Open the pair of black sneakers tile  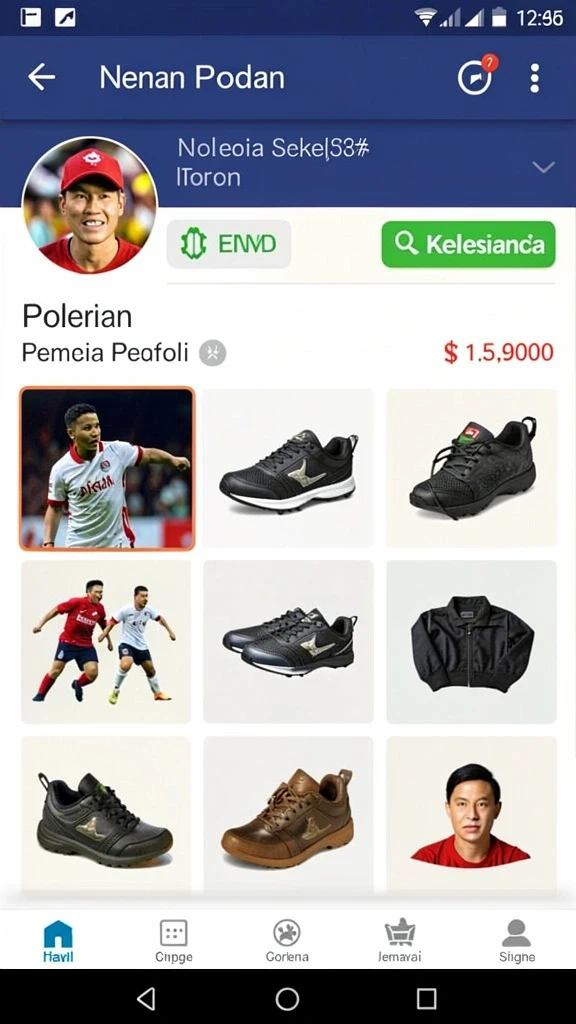click(x=289, y=641)
